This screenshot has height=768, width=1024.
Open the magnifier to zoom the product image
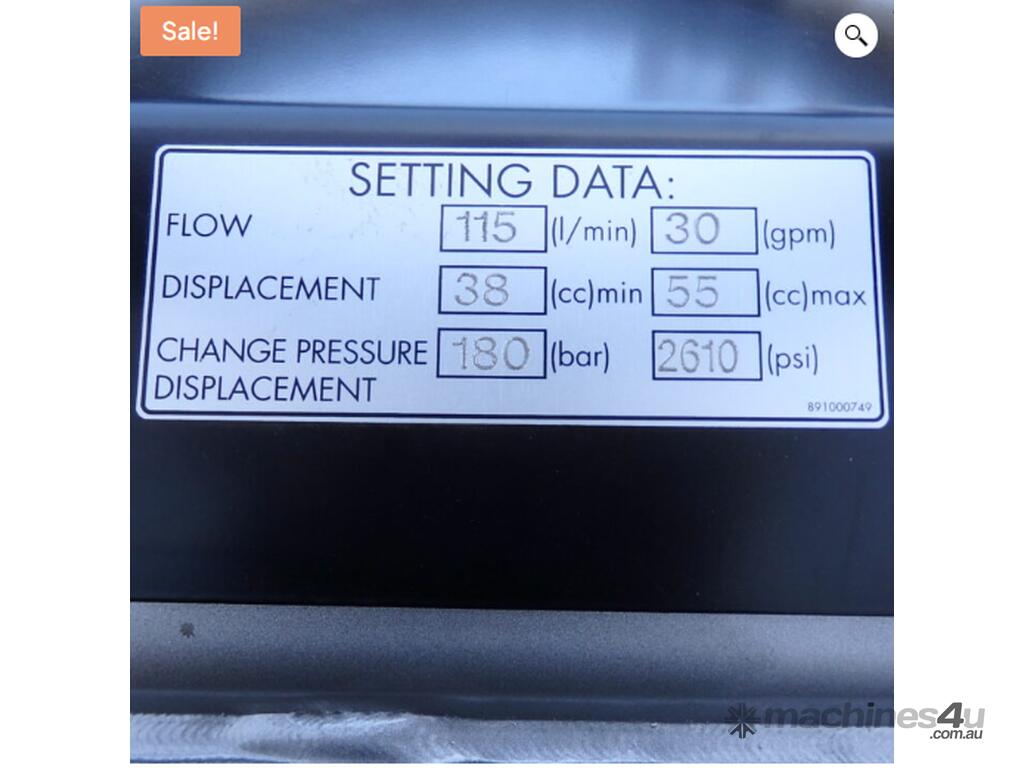(856, 36)
